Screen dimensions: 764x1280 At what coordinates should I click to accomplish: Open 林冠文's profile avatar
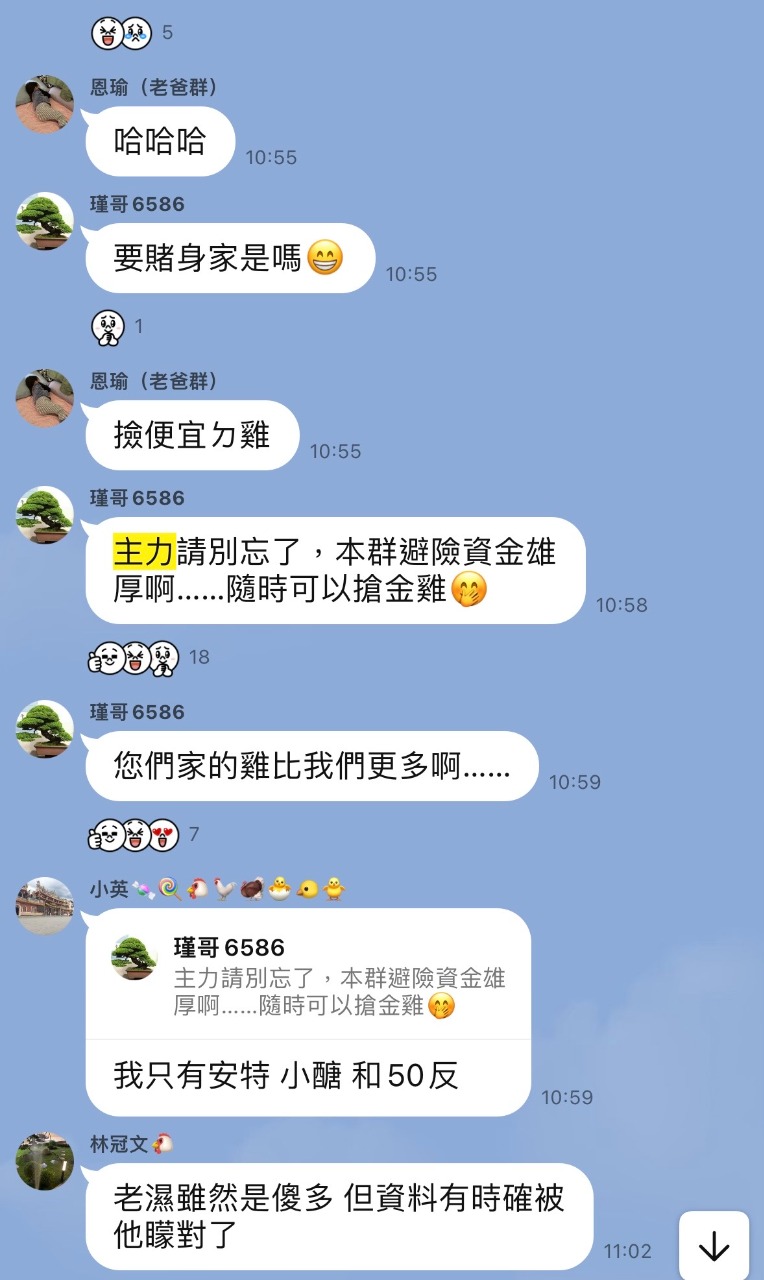point(45,1161)
